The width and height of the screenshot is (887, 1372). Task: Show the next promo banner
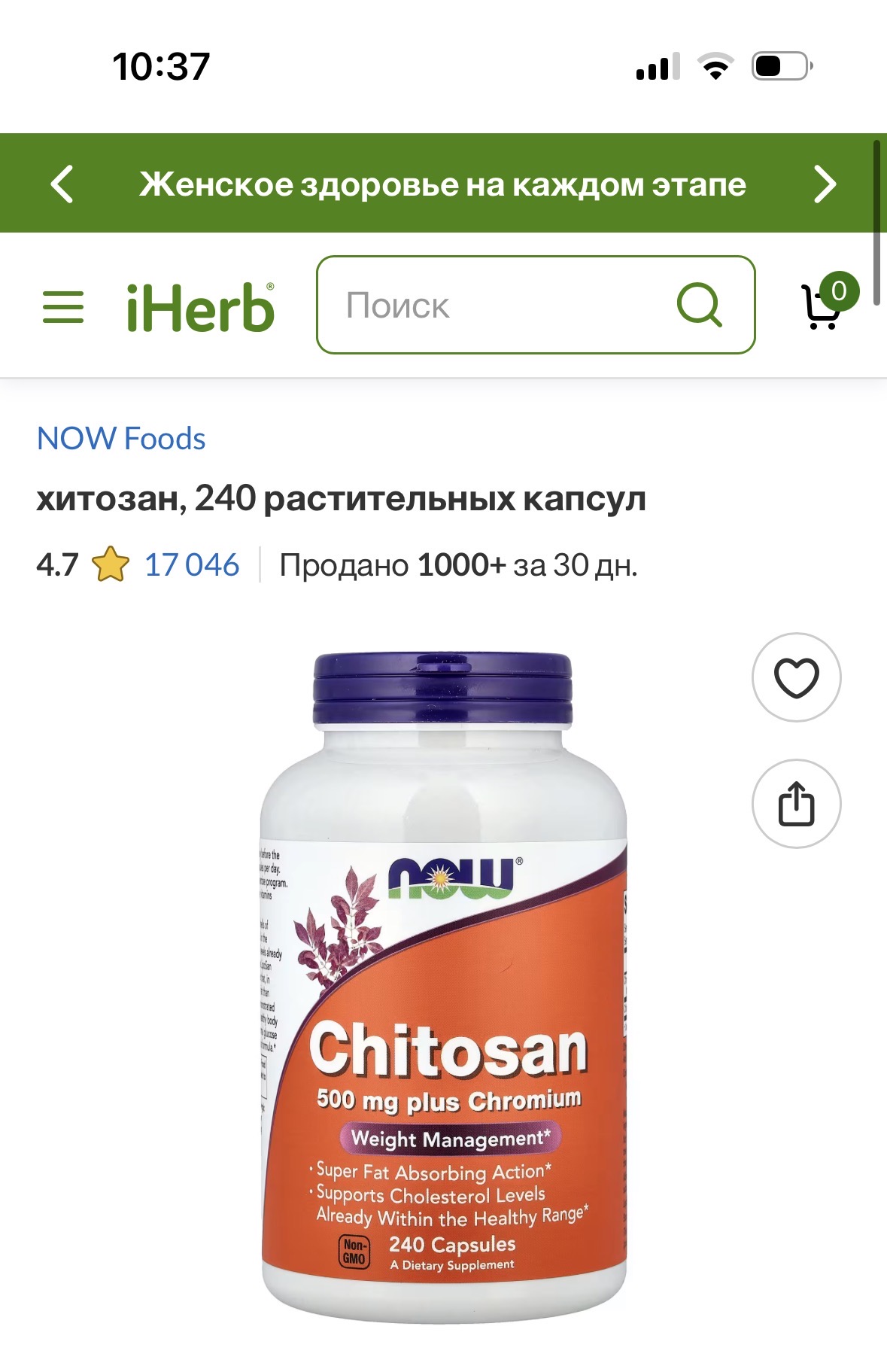click(825, 184)
